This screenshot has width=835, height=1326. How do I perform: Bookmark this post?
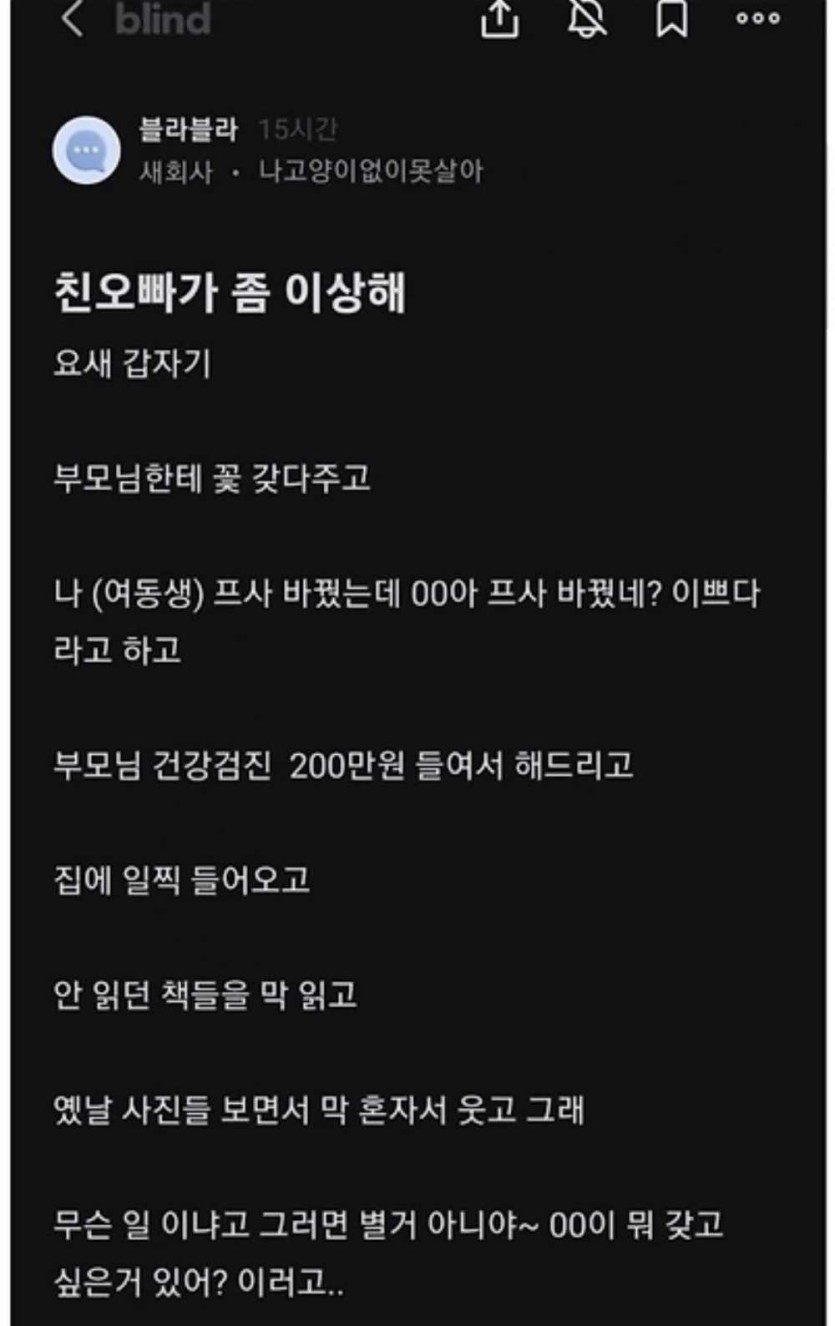[x=672, y=18]
